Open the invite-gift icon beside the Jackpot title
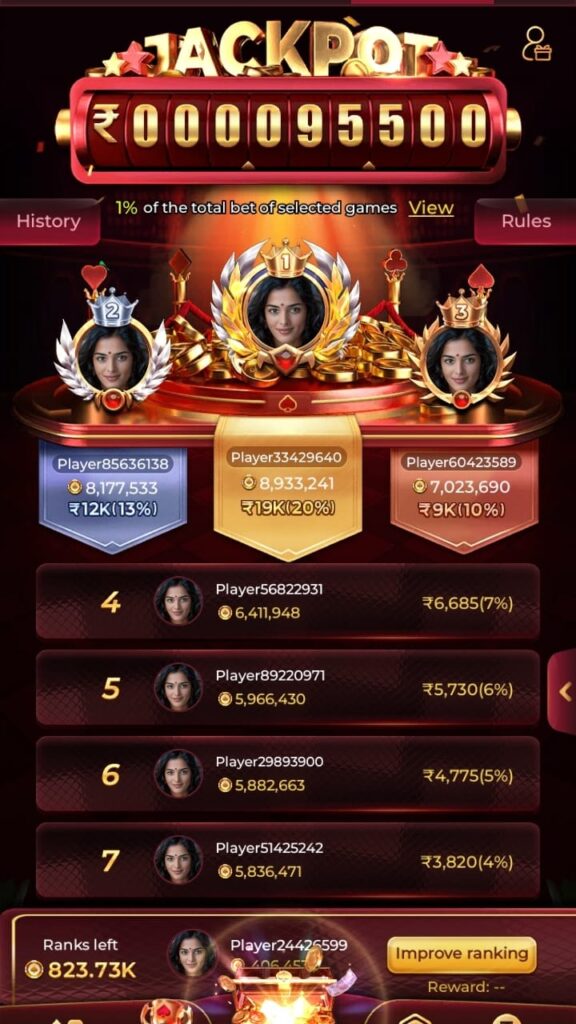The height and width of the screenshot is (1024, 576). pos(537,43)
